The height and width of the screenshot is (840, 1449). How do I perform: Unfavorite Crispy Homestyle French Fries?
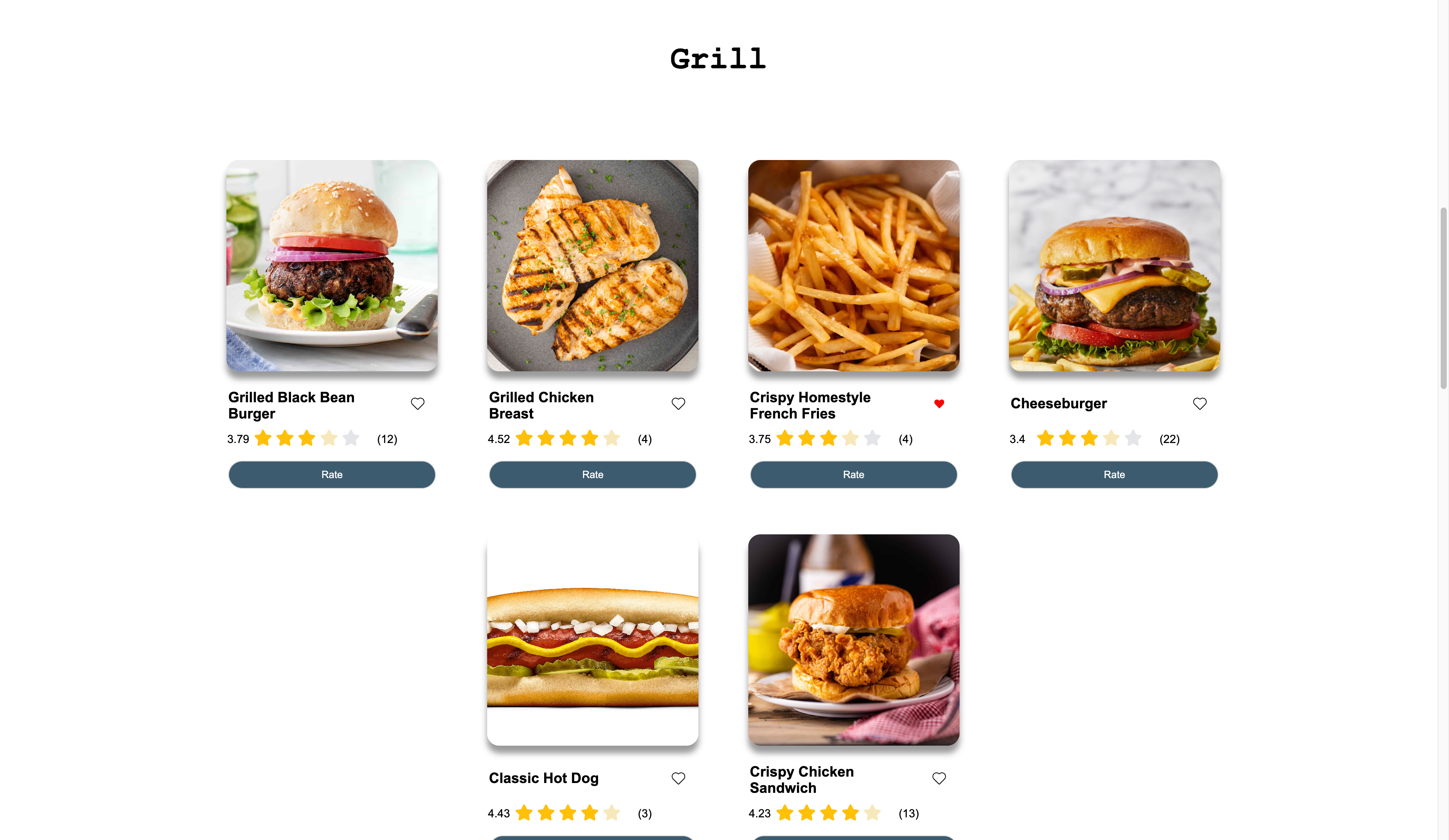point(939,404)
